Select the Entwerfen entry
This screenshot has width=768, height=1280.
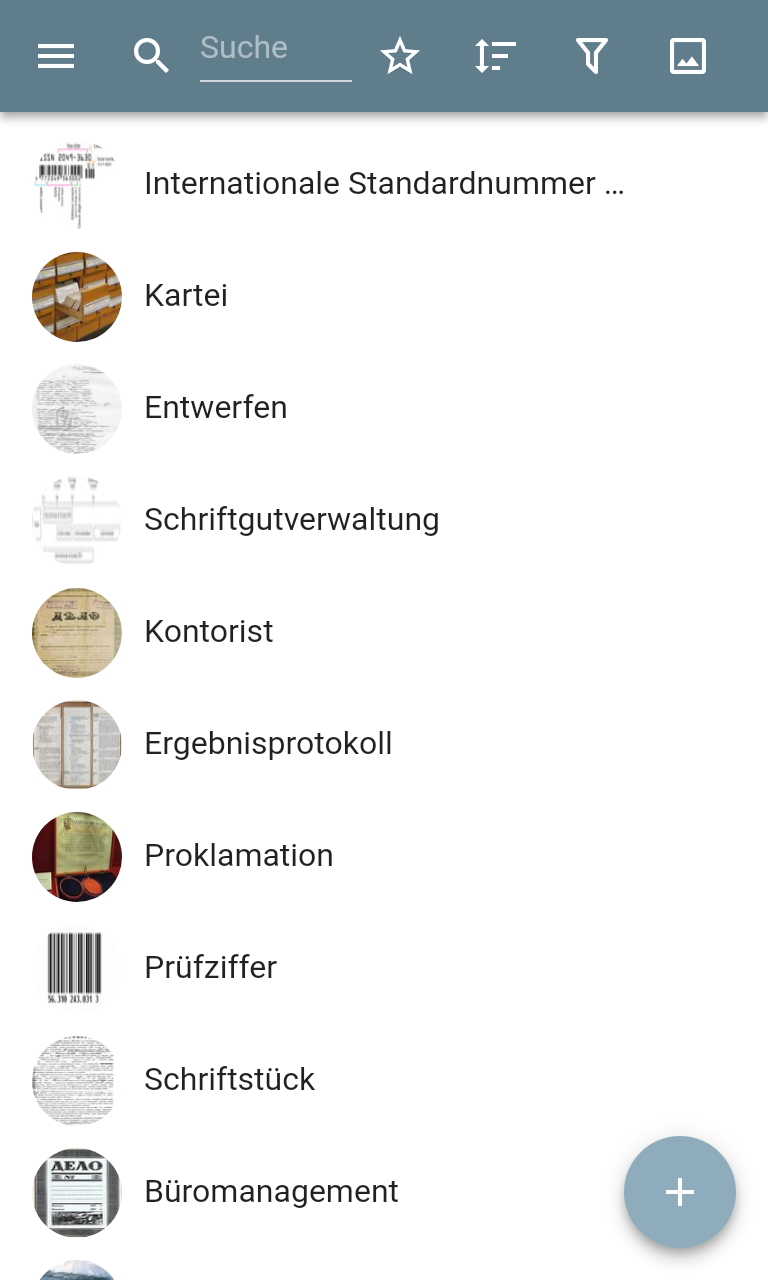(x=384, y=408)
